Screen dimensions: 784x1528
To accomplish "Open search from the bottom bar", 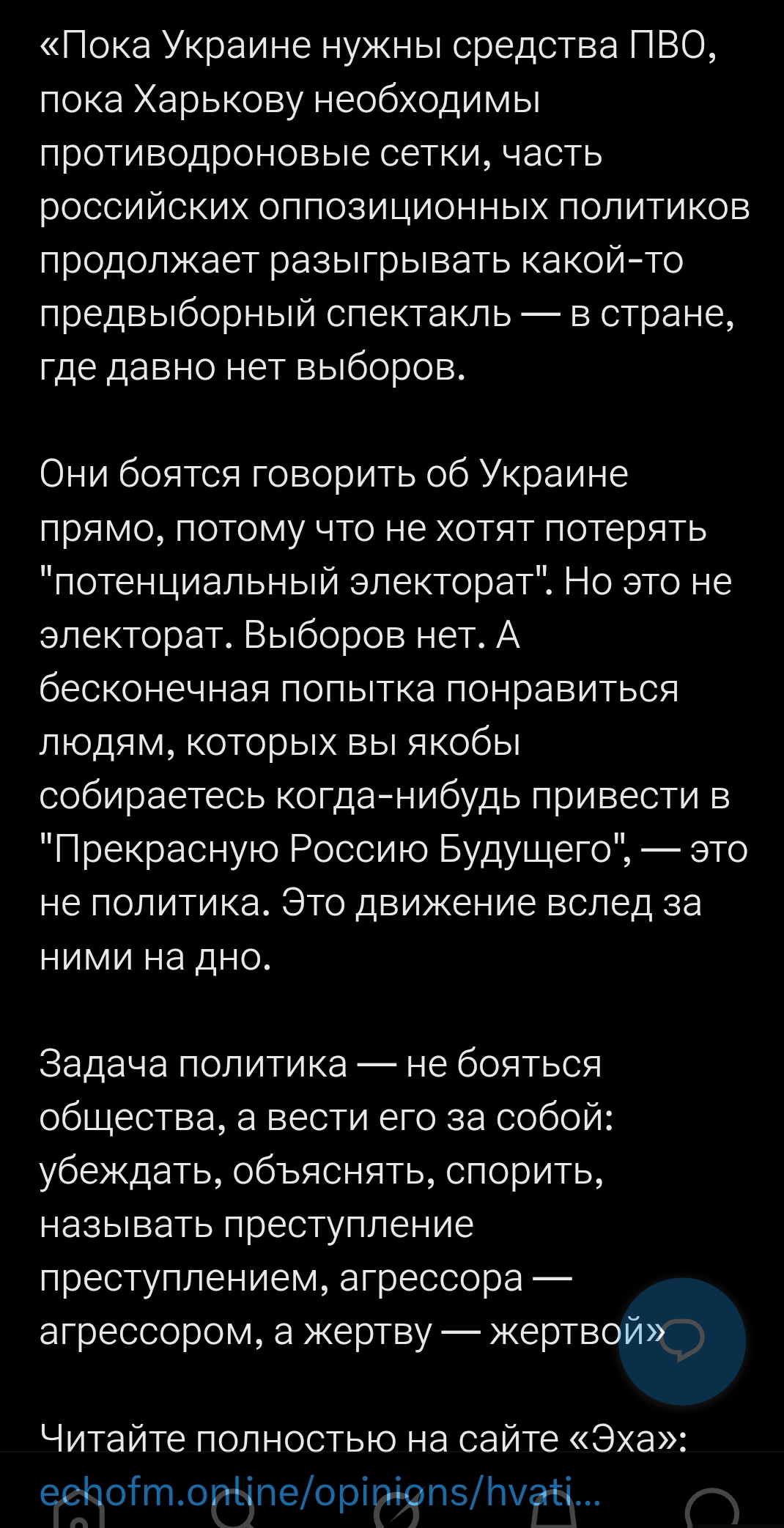I will (236, 1514).
